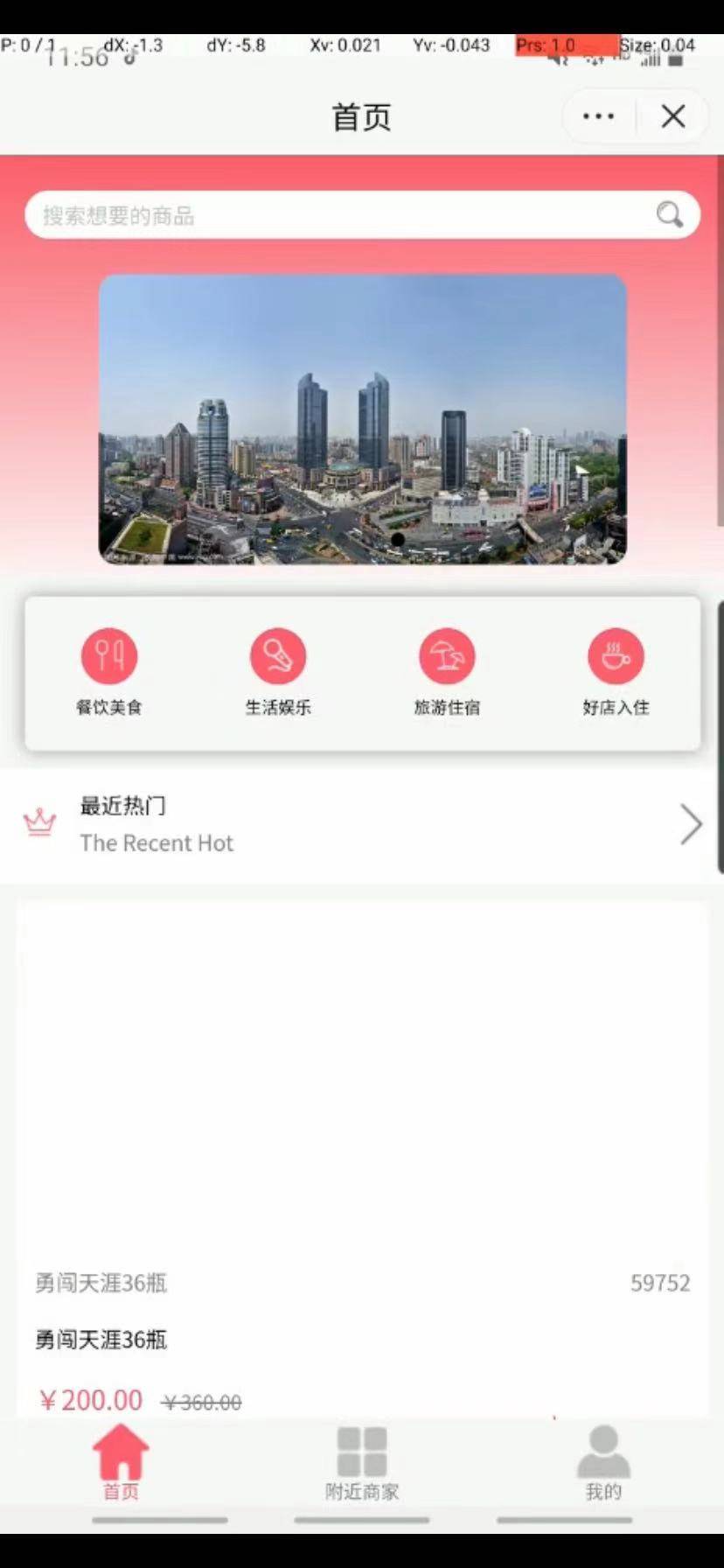
Task: Tap the search box for products
Action: (362, 215)
